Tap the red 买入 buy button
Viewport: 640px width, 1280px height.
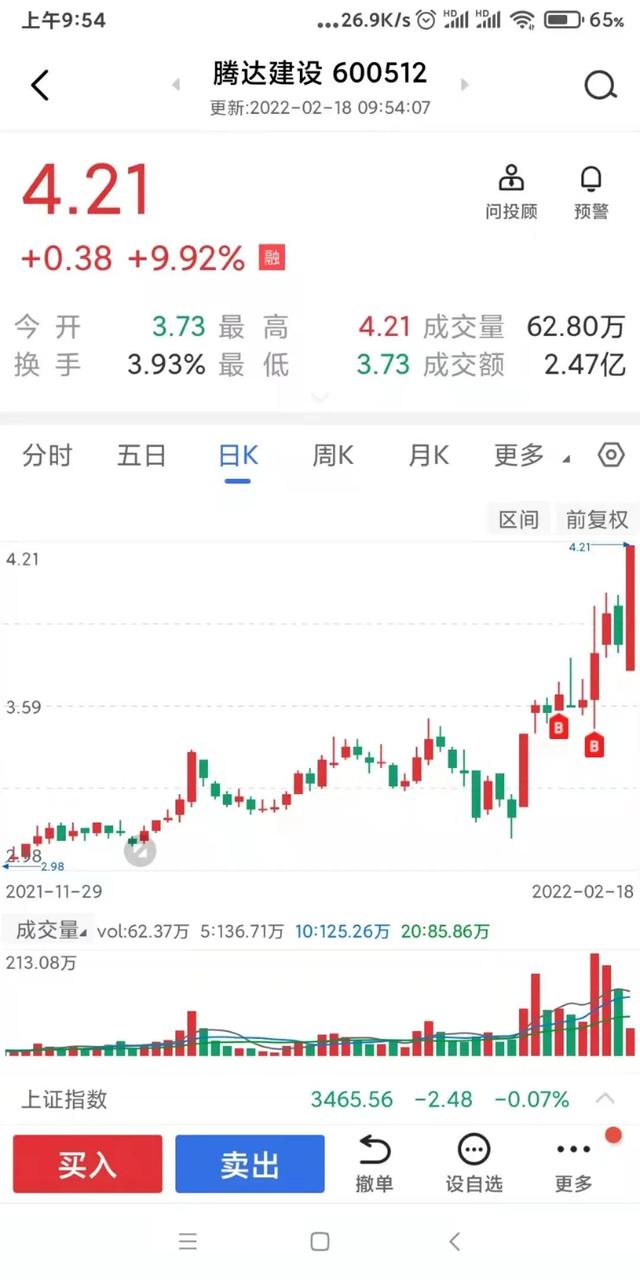(x=87, y=1164)
